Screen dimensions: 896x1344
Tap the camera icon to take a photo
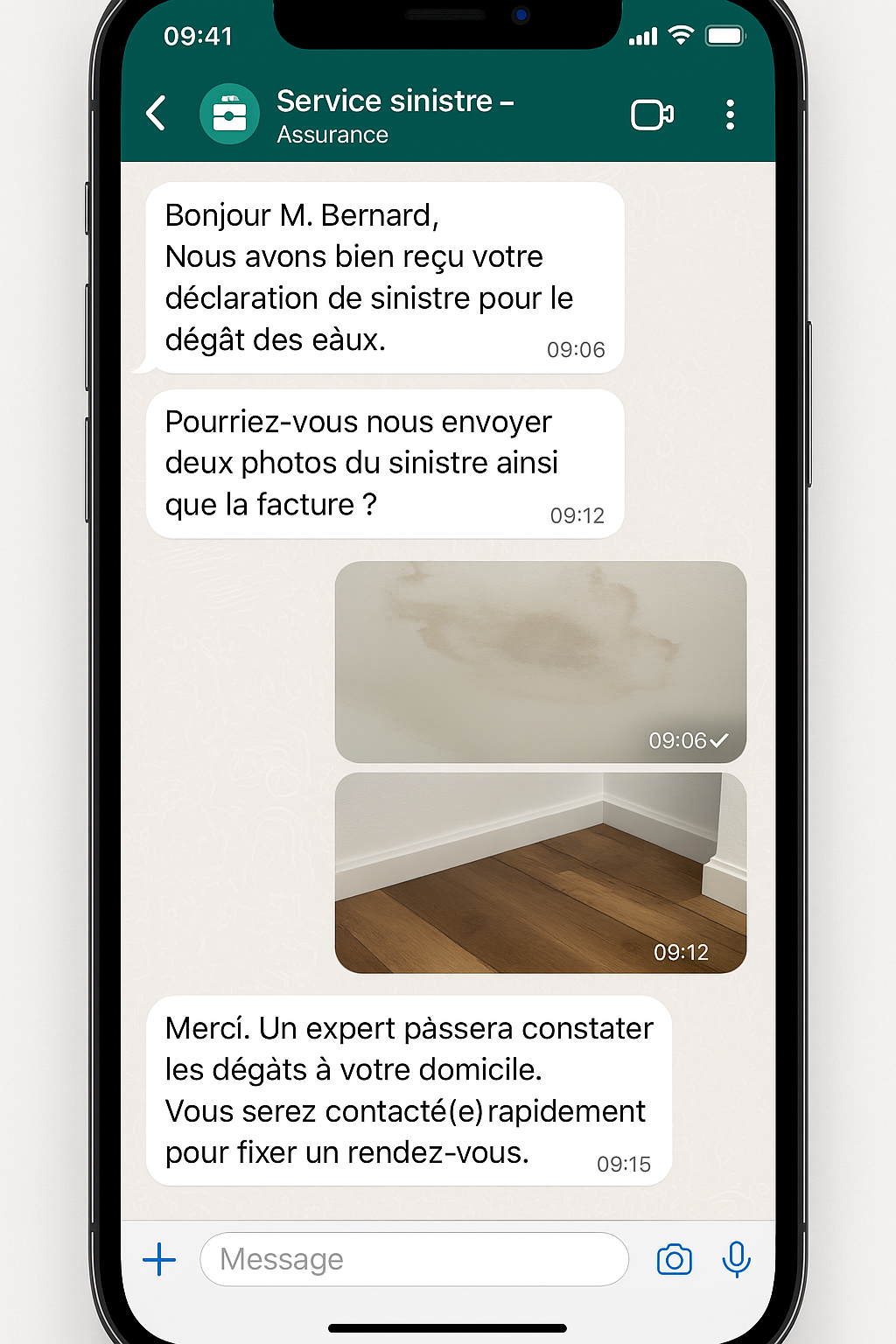[673, 1259]
